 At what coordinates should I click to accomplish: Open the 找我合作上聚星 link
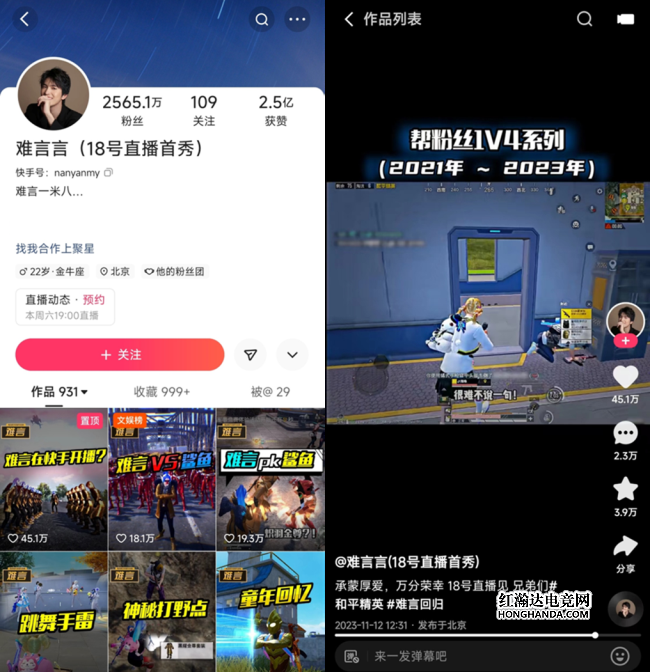click(55, 248)
